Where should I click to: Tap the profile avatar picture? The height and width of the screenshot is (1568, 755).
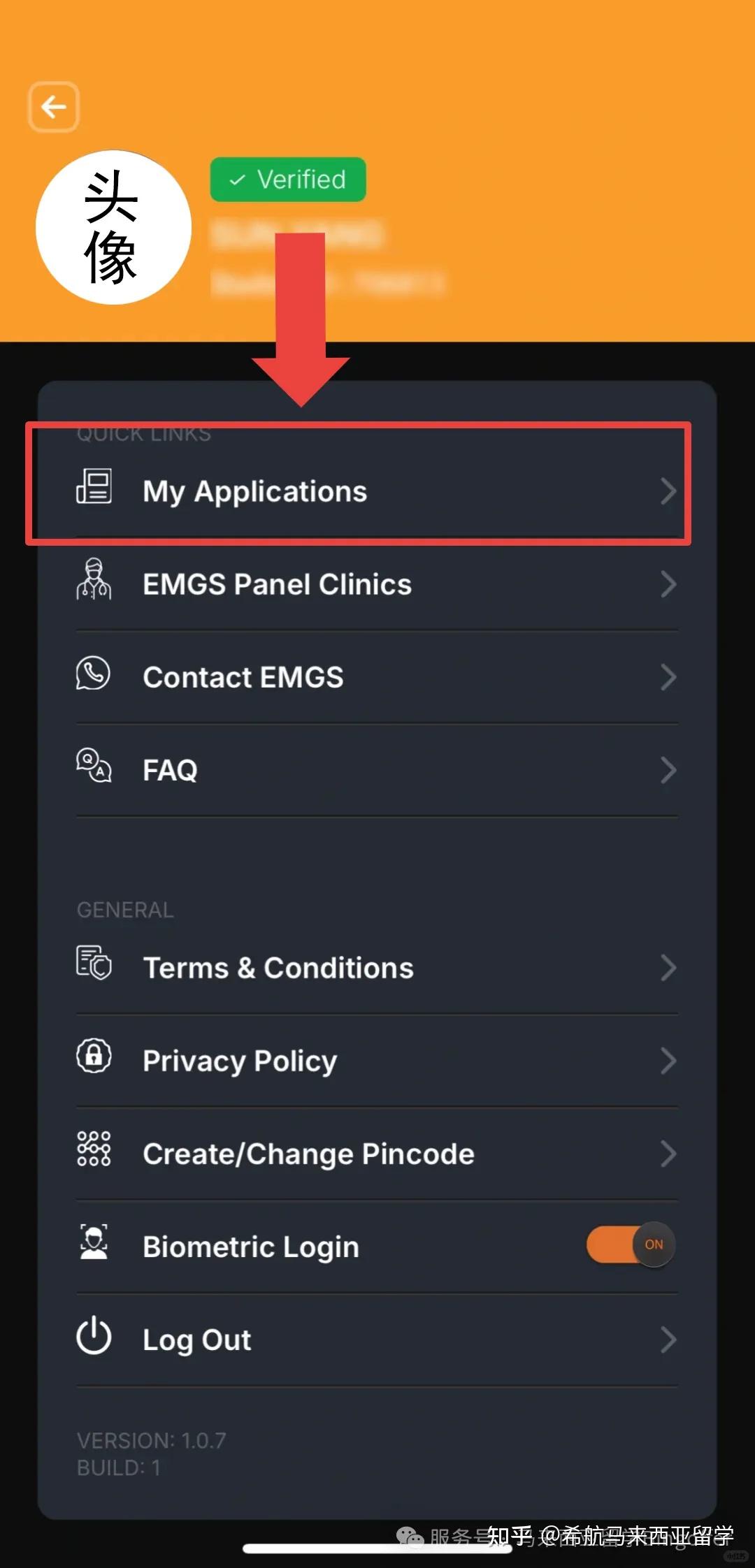coord(113,227)
